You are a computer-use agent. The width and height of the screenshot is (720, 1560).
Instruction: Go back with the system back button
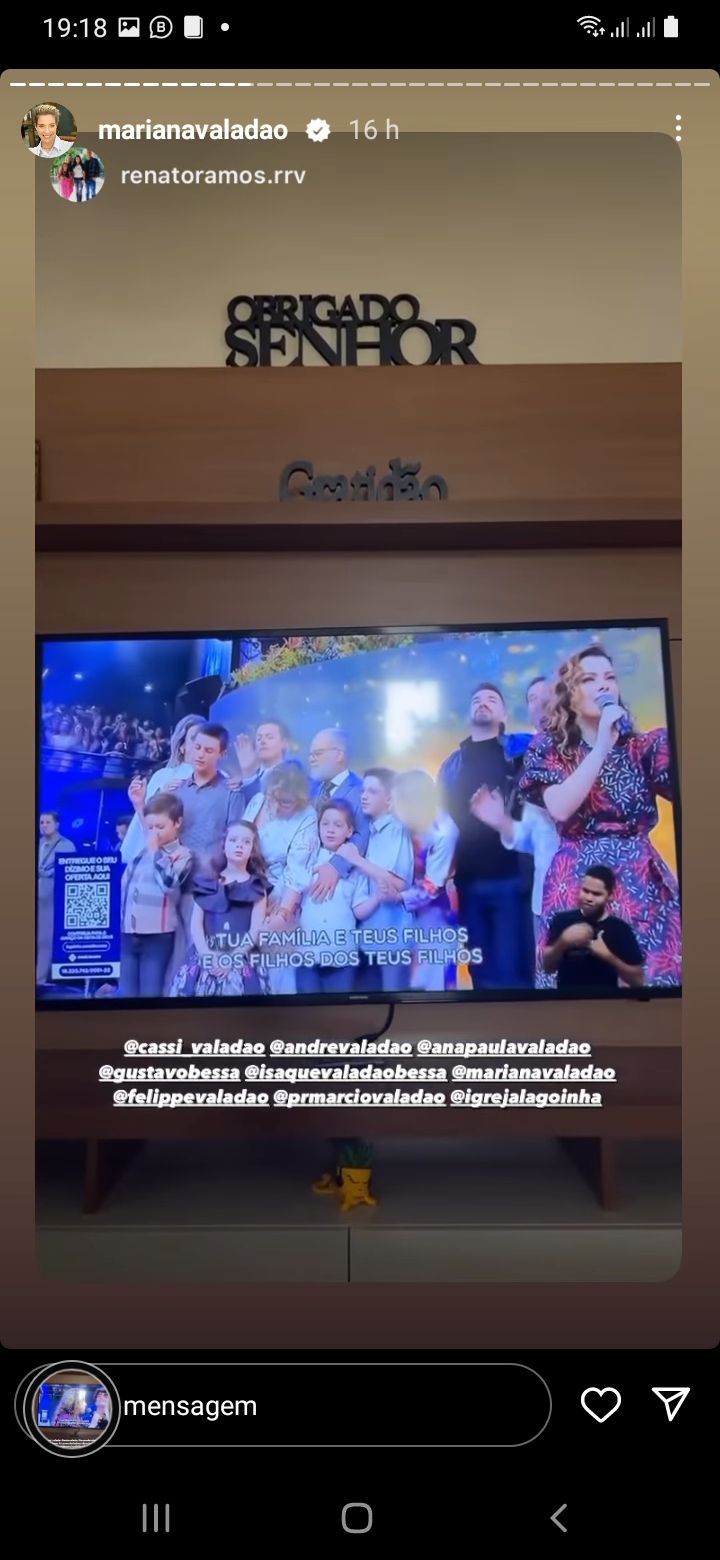point(558,1517)
